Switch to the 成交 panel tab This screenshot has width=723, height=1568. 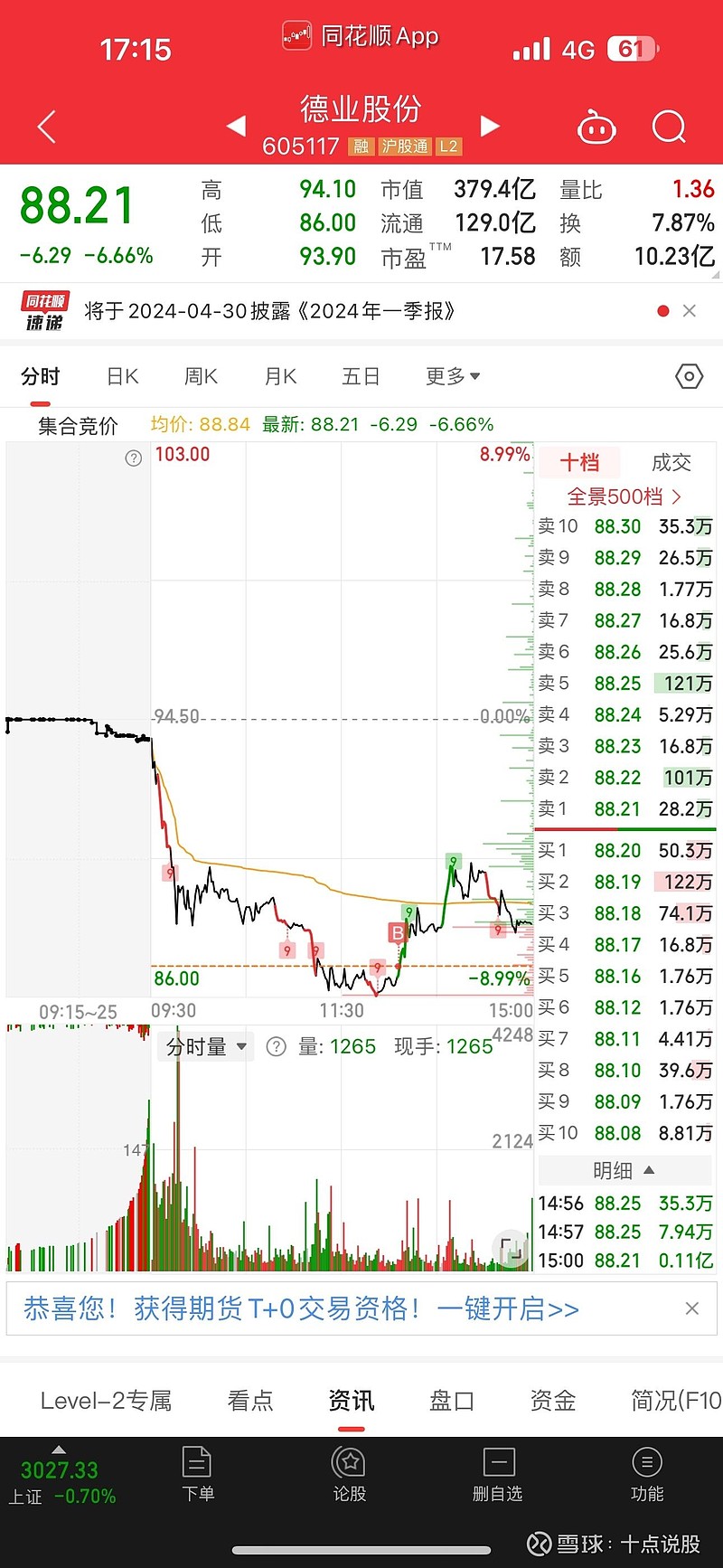point(672,463)
